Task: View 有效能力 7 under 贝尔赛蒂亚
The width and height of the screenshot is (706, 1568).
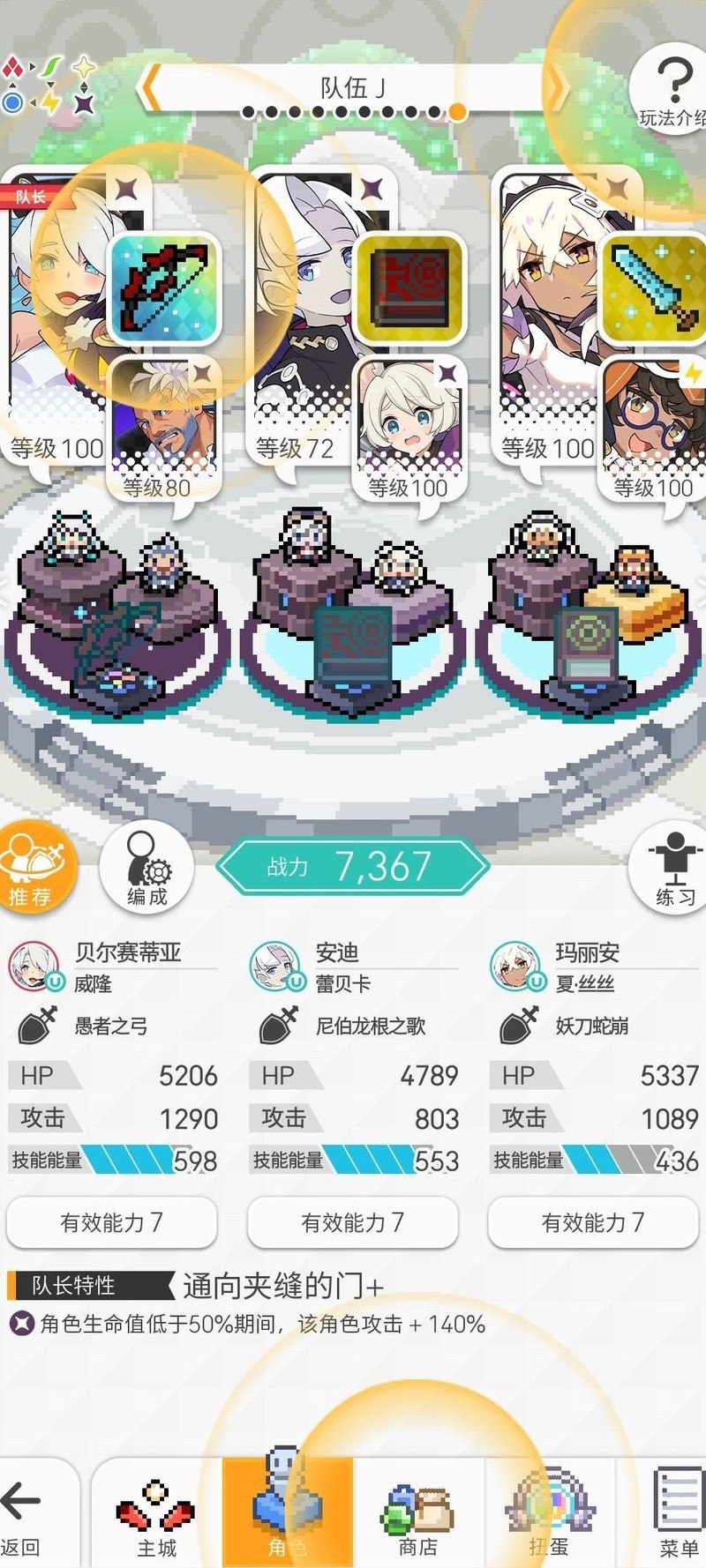Action: [112, 1222]
